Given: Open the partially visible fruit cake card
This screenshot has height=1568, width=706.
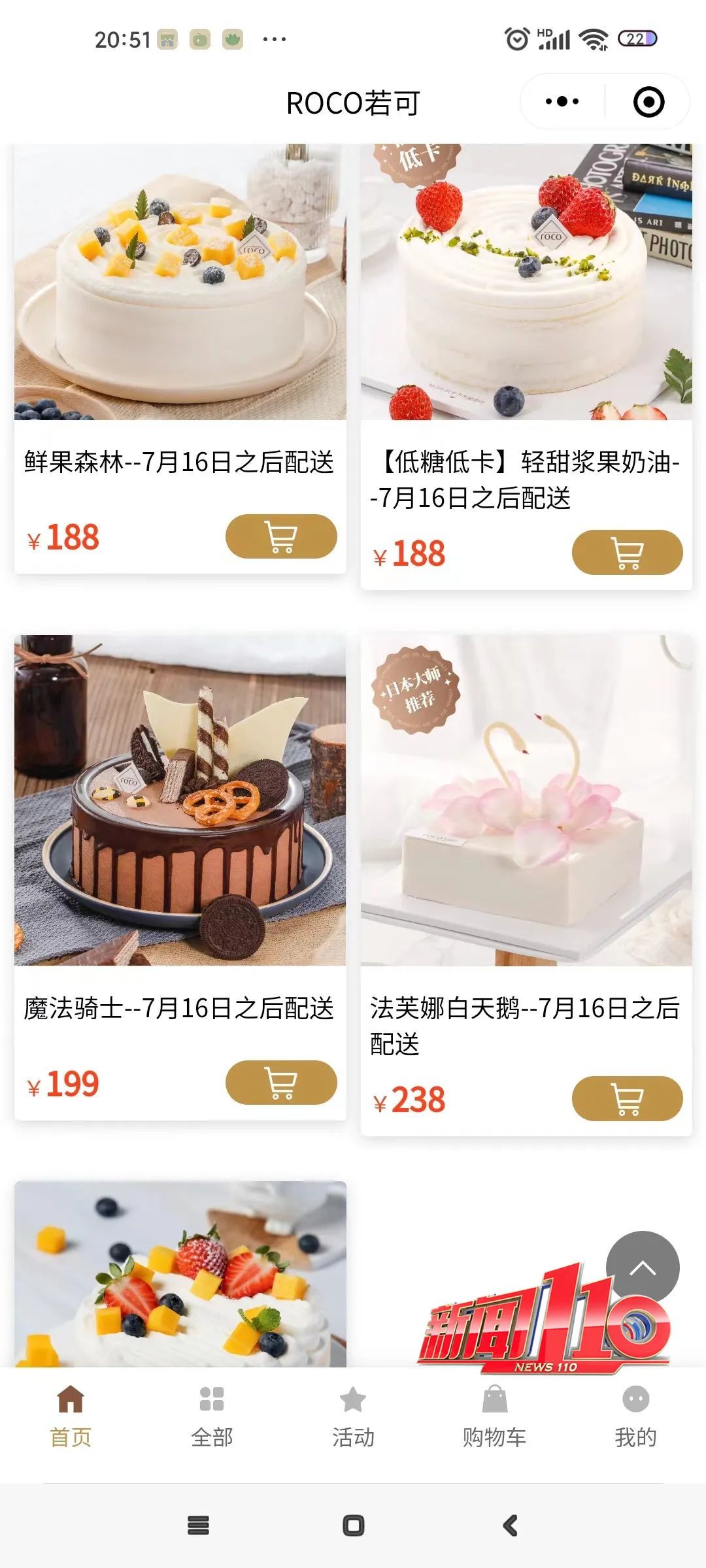Looking at the screenshot, I should click(180, 1274).
